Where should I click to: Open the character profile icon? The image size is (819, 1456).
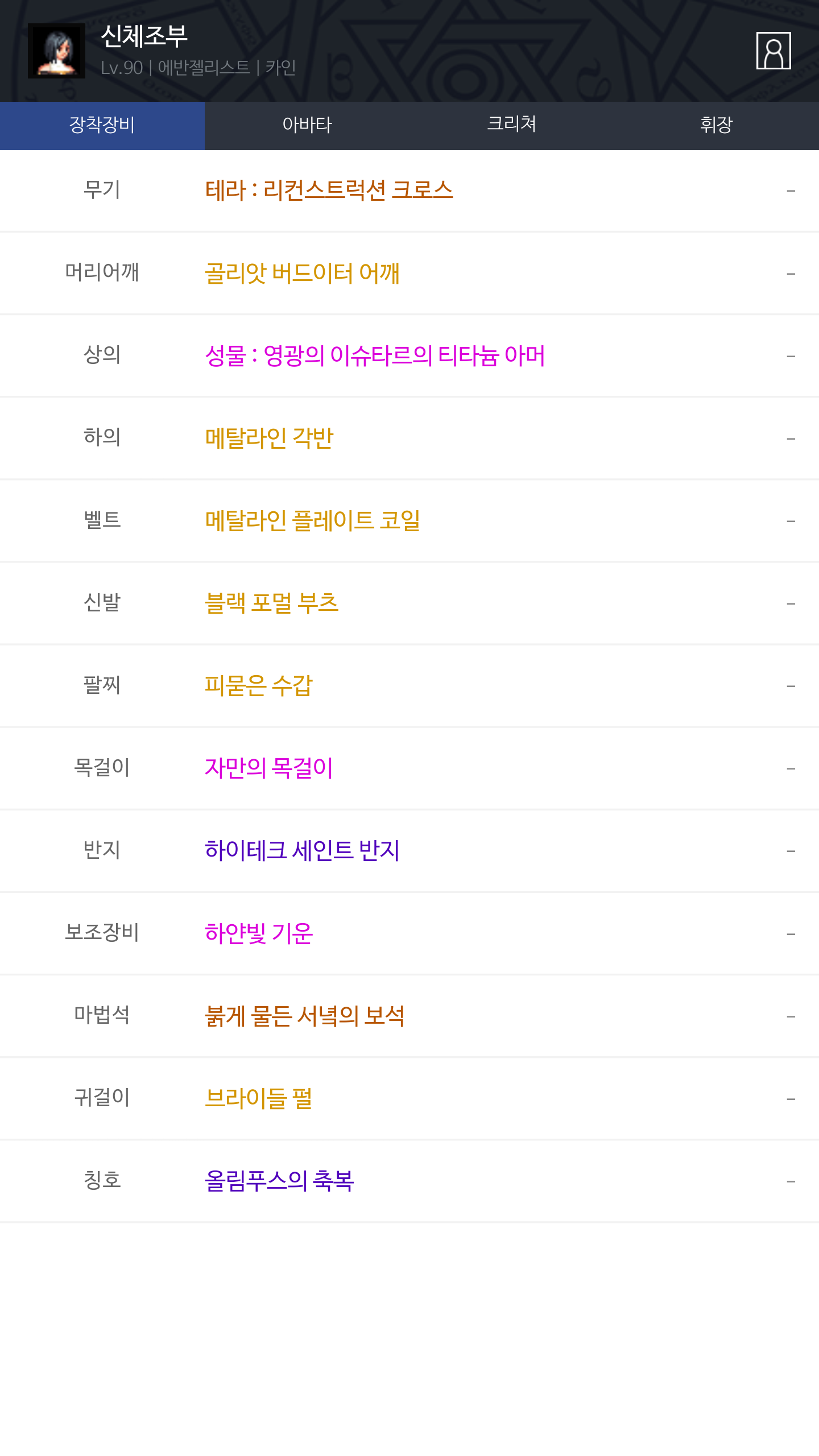pyautogui.click(x=773, y=51)
